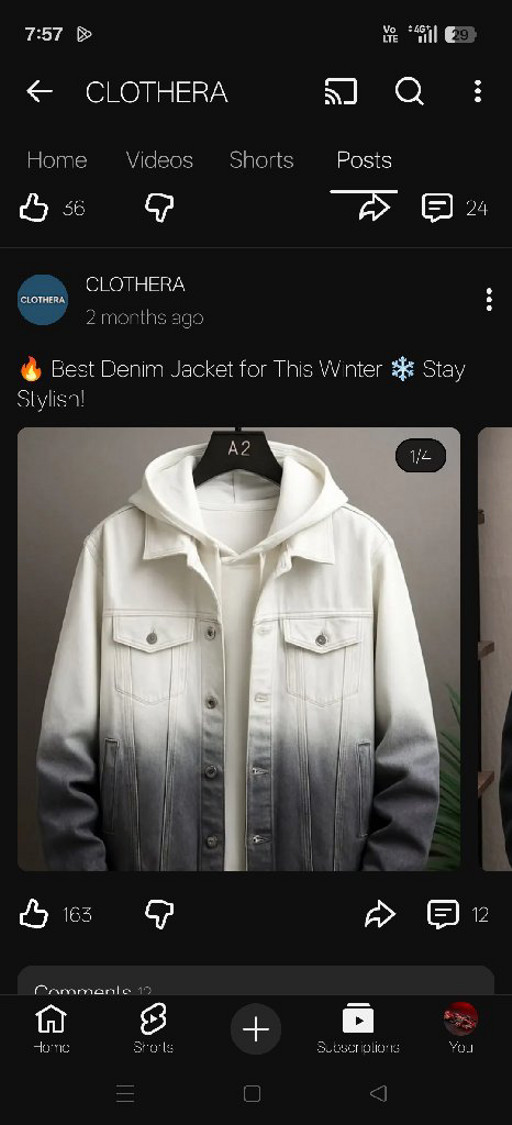Like the Denim Jacket post with 163 likes
512x1125 pixels.
click(x=34, y=915)
